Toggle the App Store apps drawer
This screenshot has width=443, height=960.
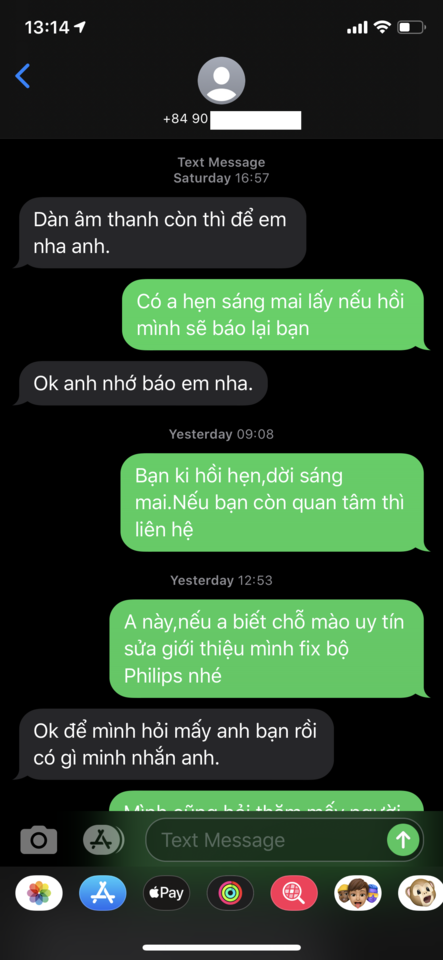point(103,839)
